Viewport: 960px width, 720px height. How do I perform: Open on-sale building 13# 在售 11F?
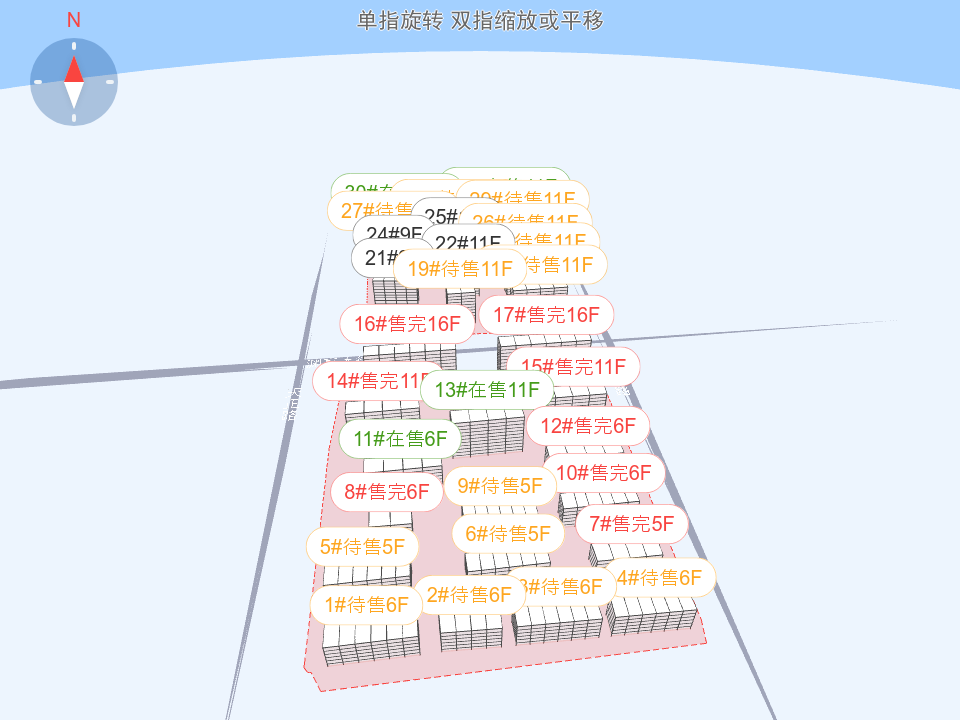pos(487,389)
